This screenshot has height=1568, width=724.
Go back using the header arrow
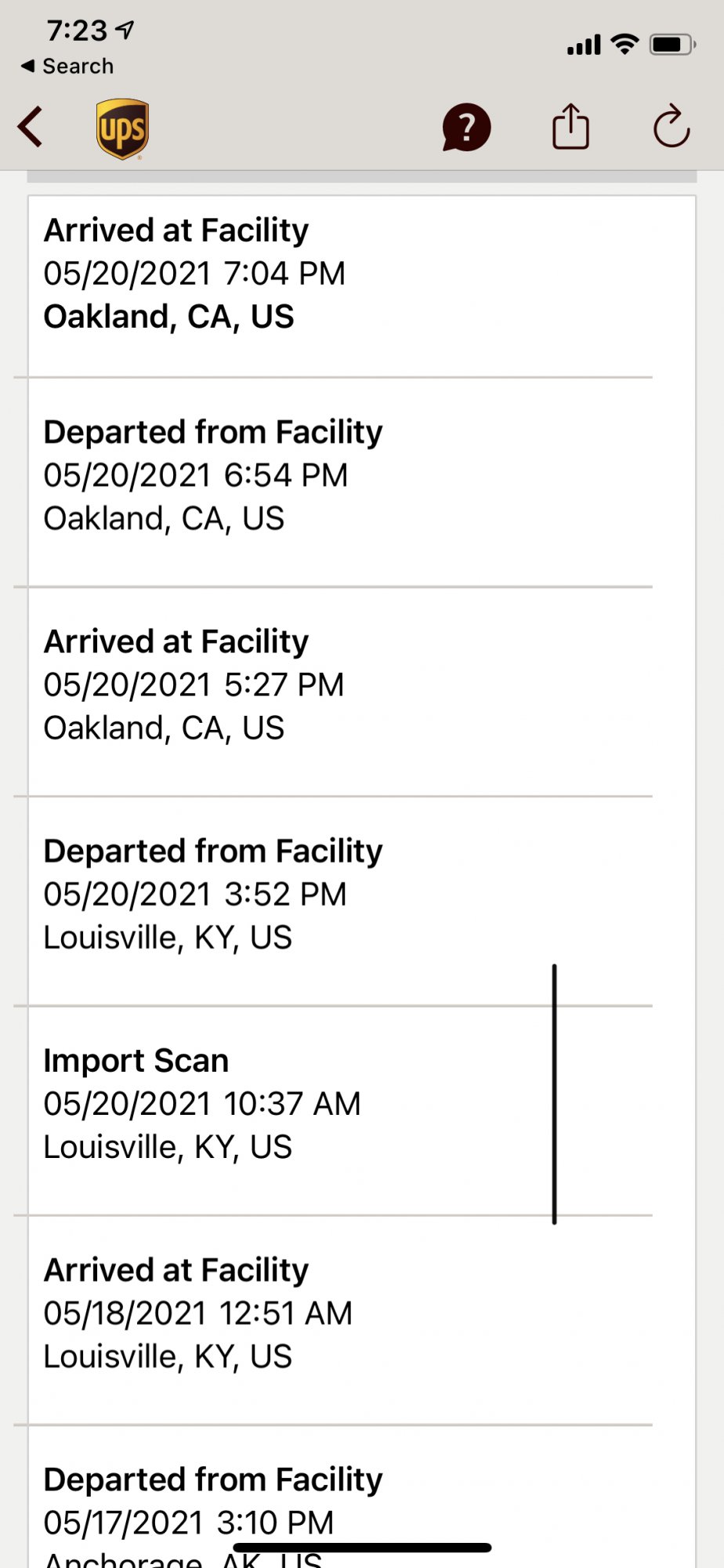click(31, 128)
